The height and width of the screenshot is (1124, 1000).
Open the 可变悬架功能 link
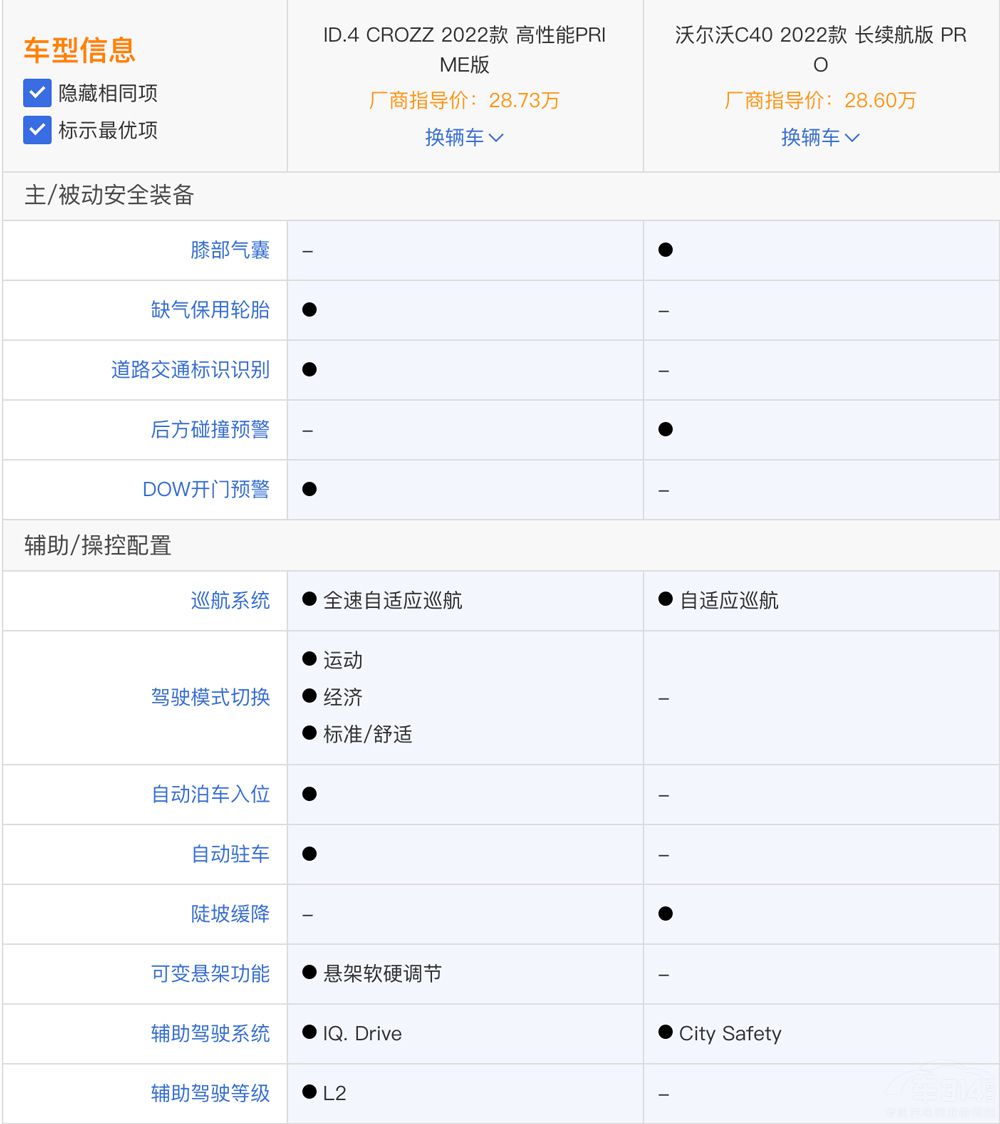(210, 974)
